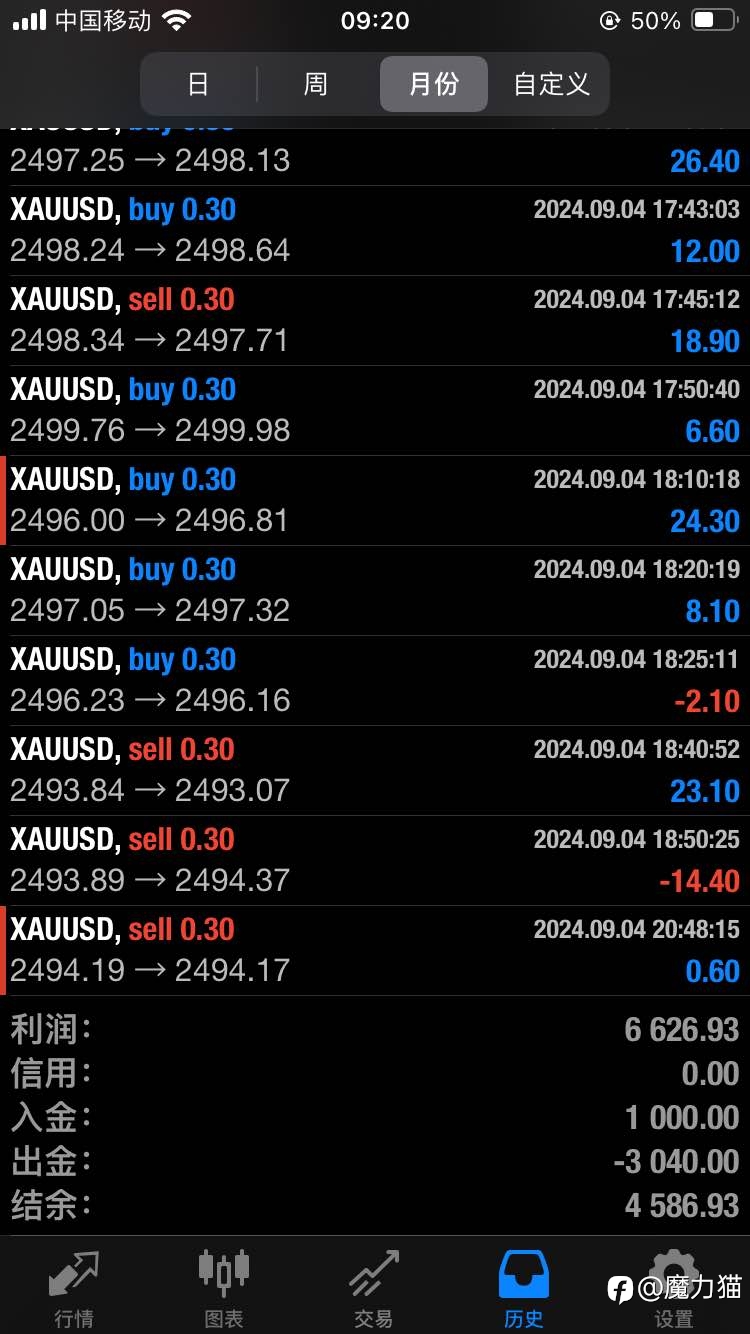Switch to the 图表 chart tab
This screenshot has width=750, height=1334.
pyautogui.click(x=224, y=1288)
